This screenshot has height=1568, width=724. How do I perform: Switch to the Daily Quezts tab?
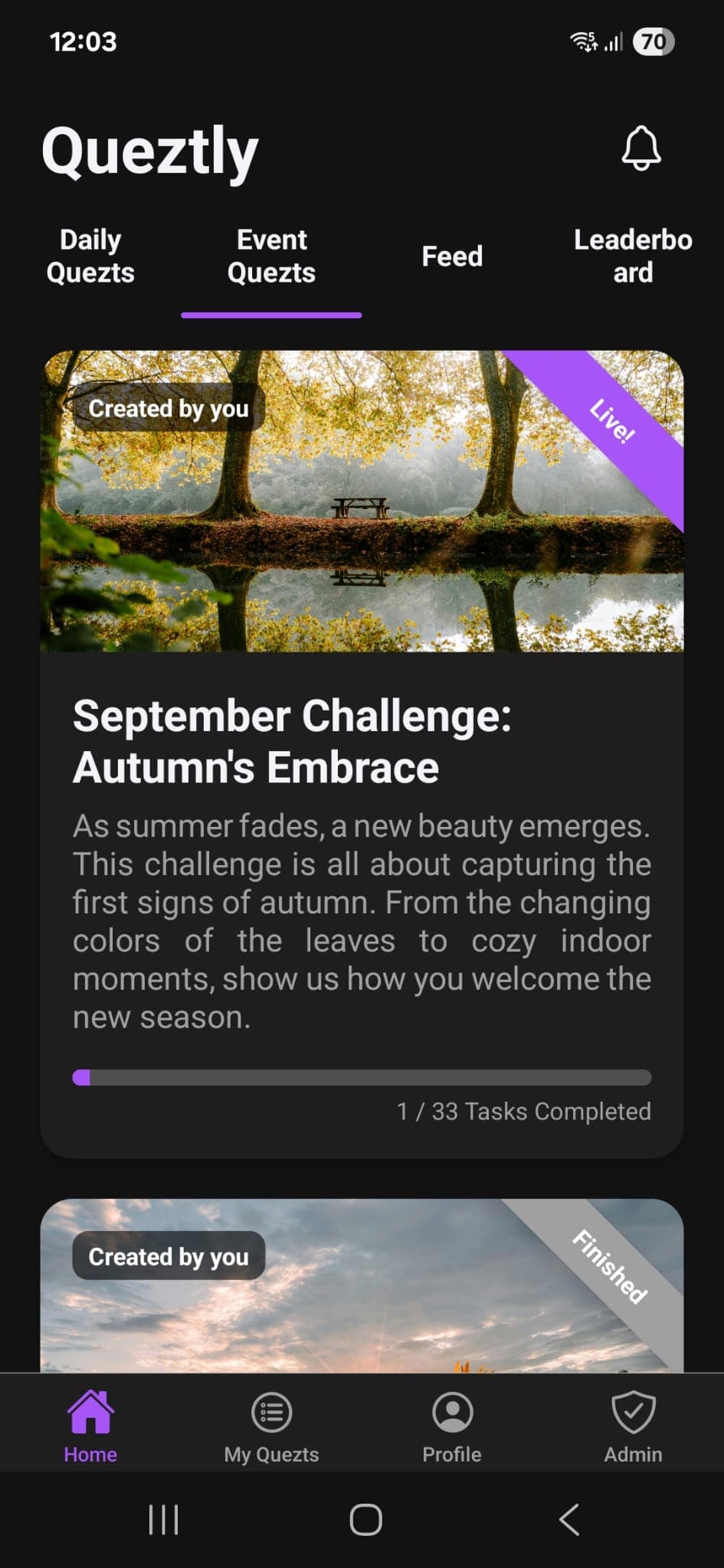(x=90, y=256)
